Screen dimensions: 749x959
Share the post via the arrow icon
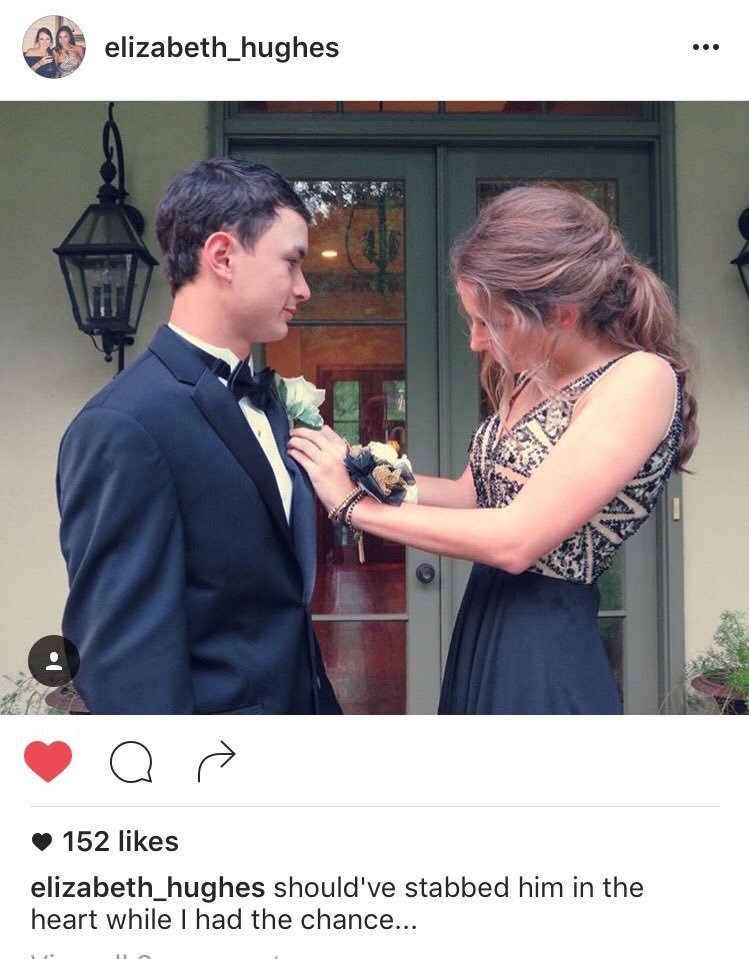pyautogui.click(x=216, y=761)
